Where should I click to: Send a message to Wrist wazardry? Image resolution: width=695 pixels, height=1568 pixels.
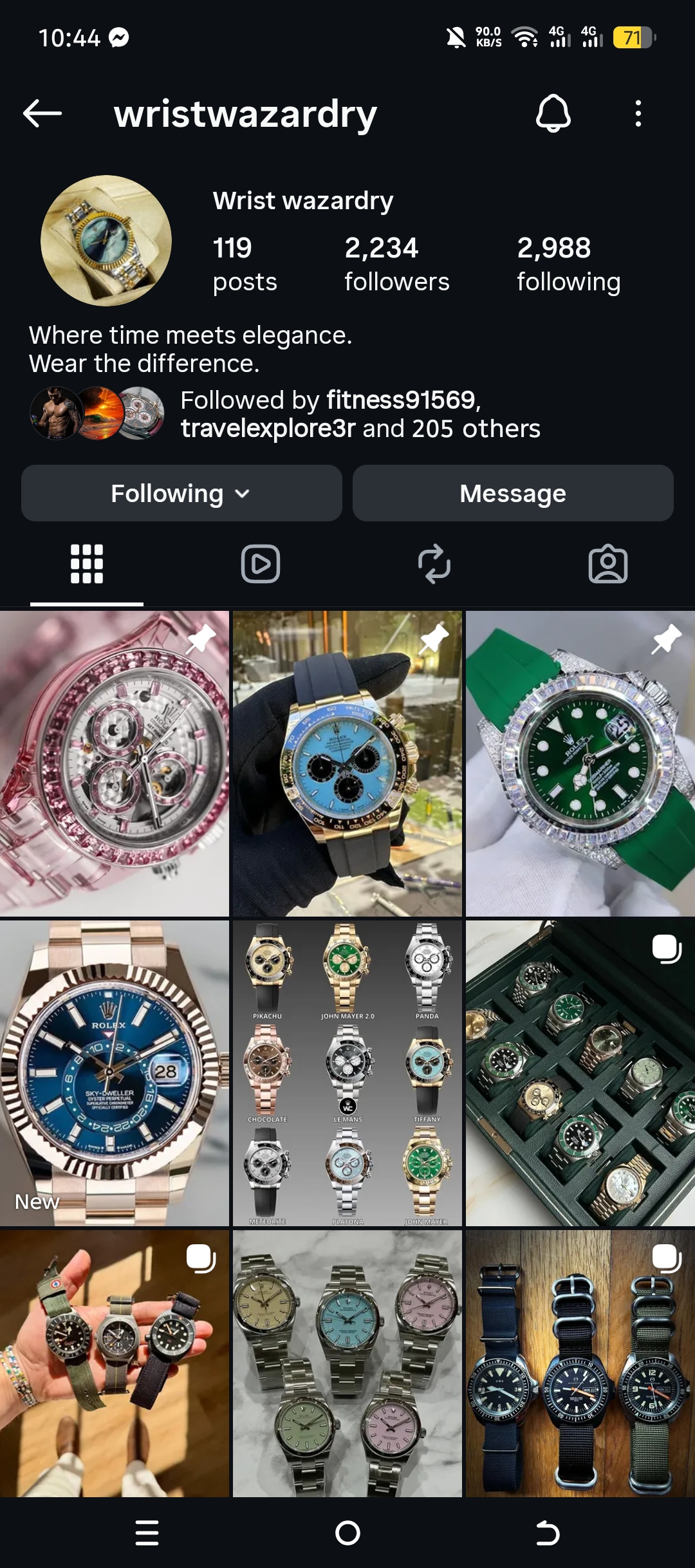[513, 494]
